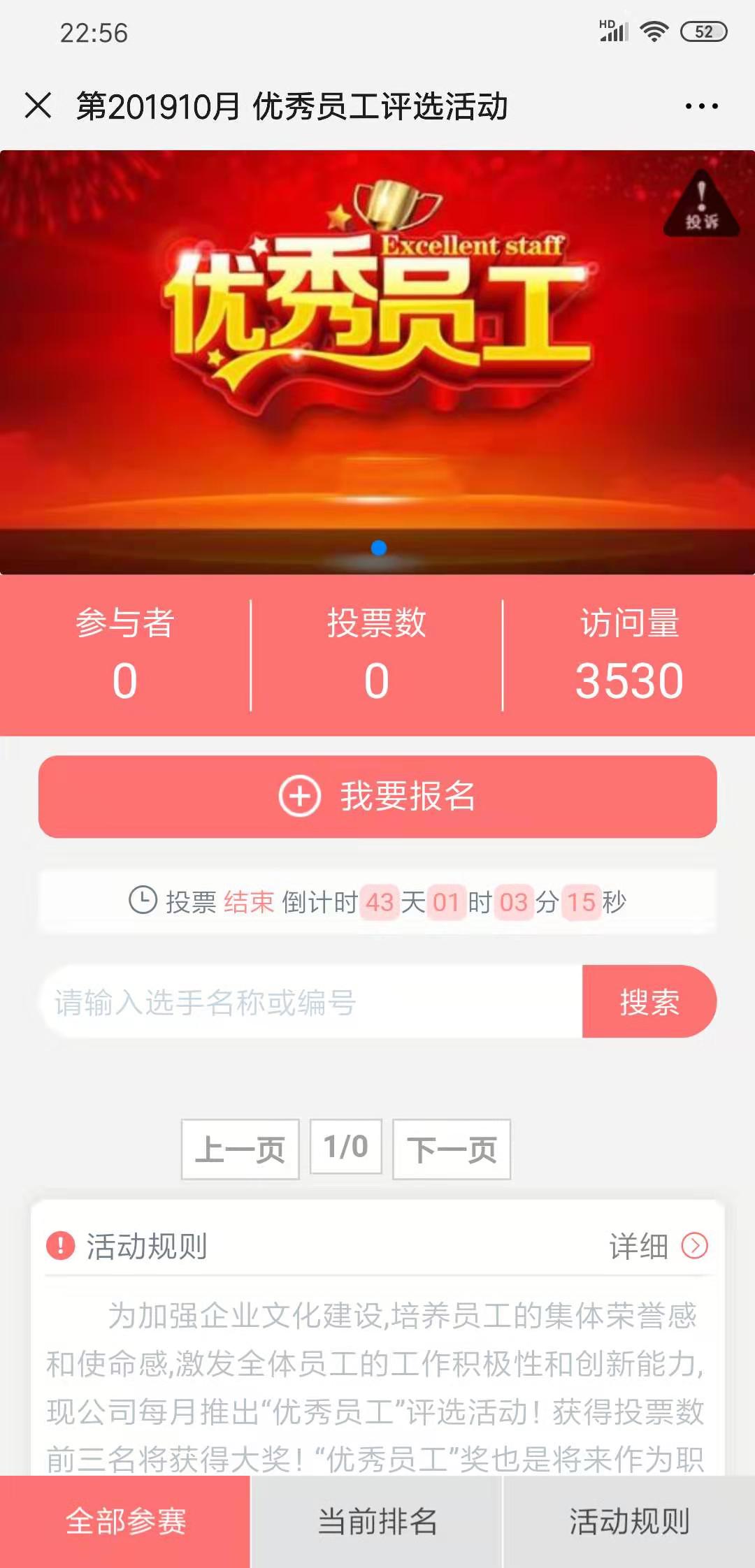755x1568 pixels.
Task: Tap the 投诉 complaint icon on the banner
Action: click(x=701, y=206)
